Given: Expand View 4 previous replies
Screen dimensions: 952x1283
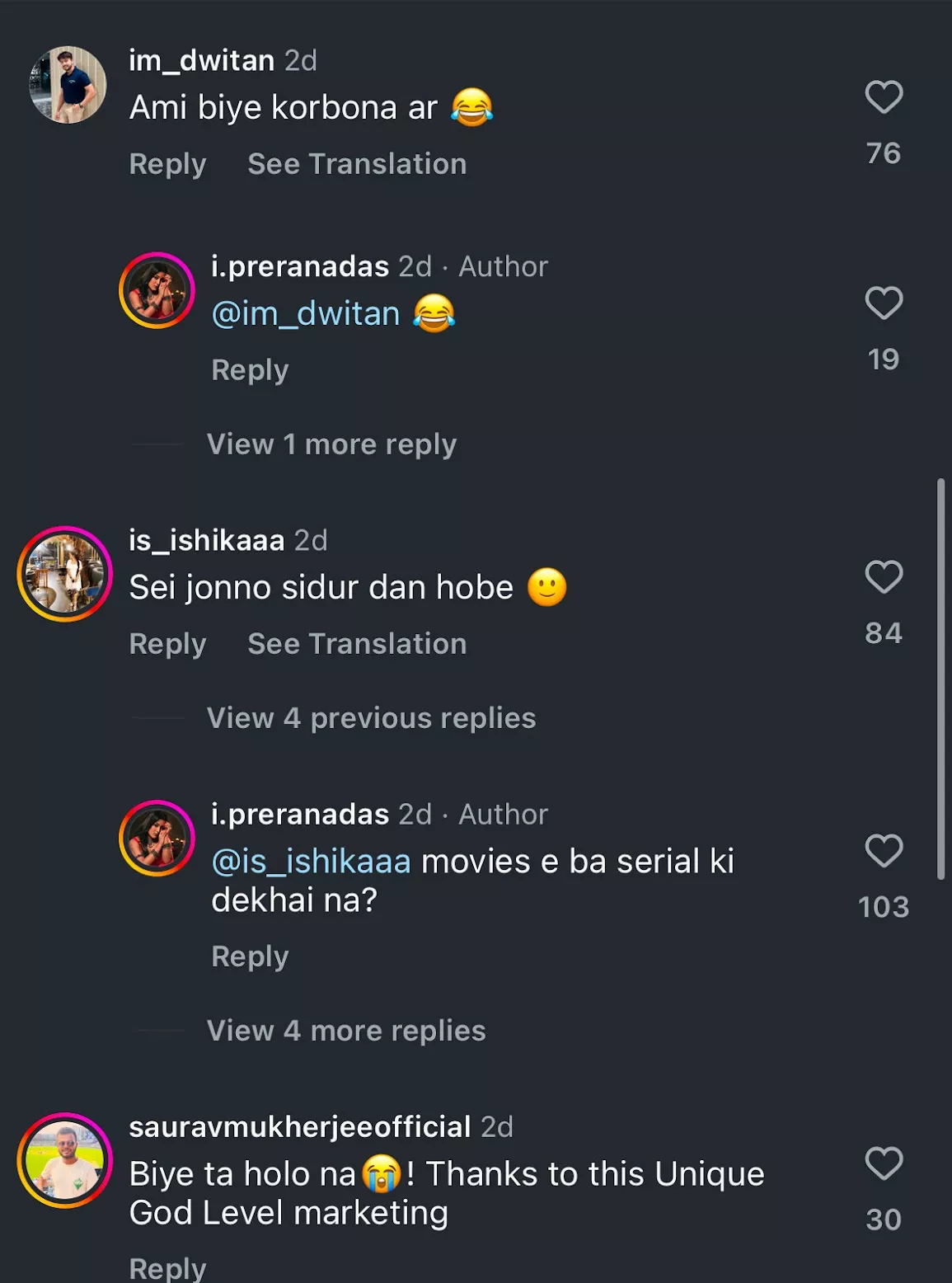Looking at the screenshot, I should pyautogui.click(x=371, y=718).
